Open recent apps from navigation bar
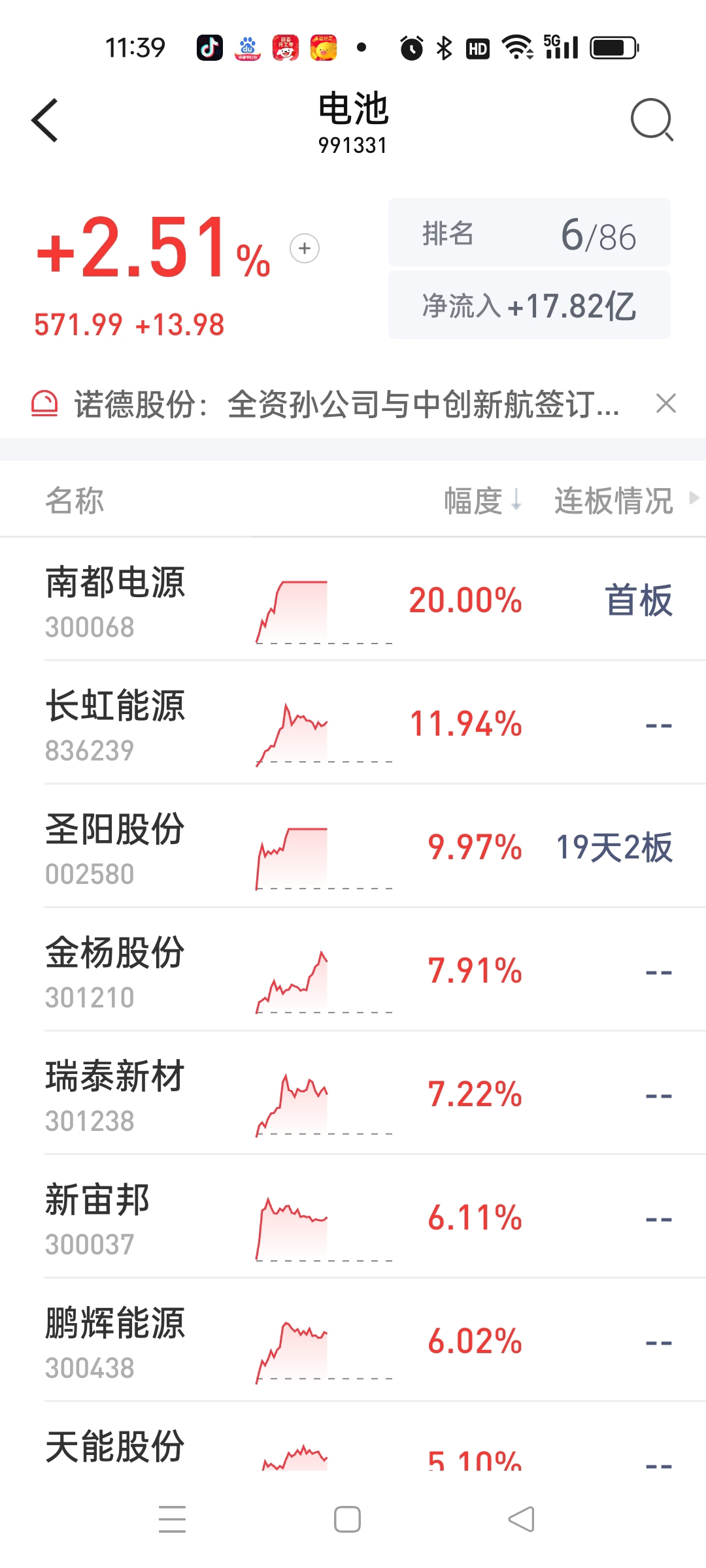 tap(173, 1519)
